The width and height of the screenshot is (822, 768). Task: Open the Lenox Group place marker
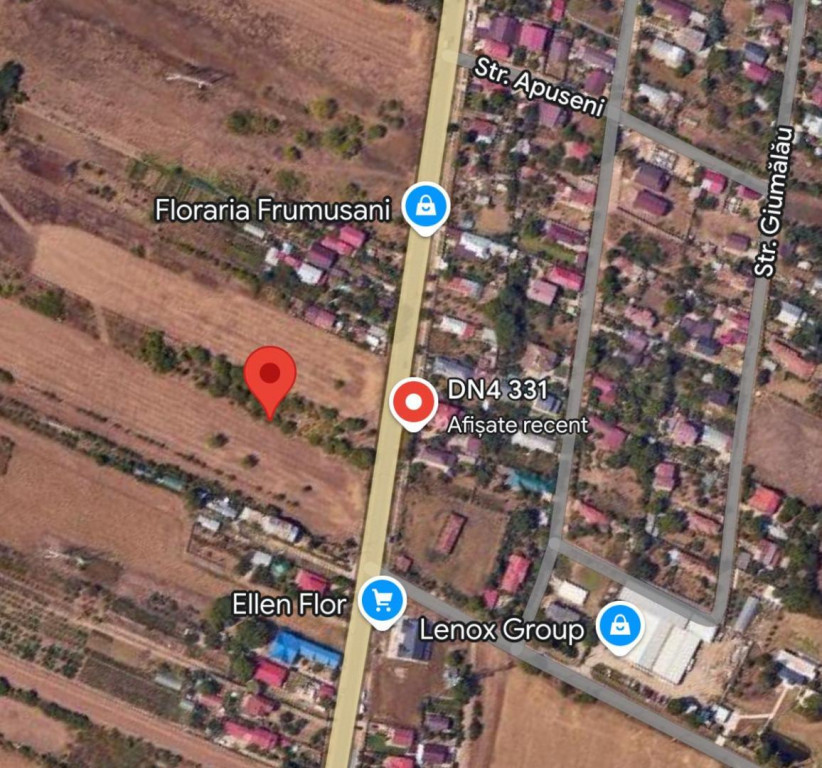(620, 627)
